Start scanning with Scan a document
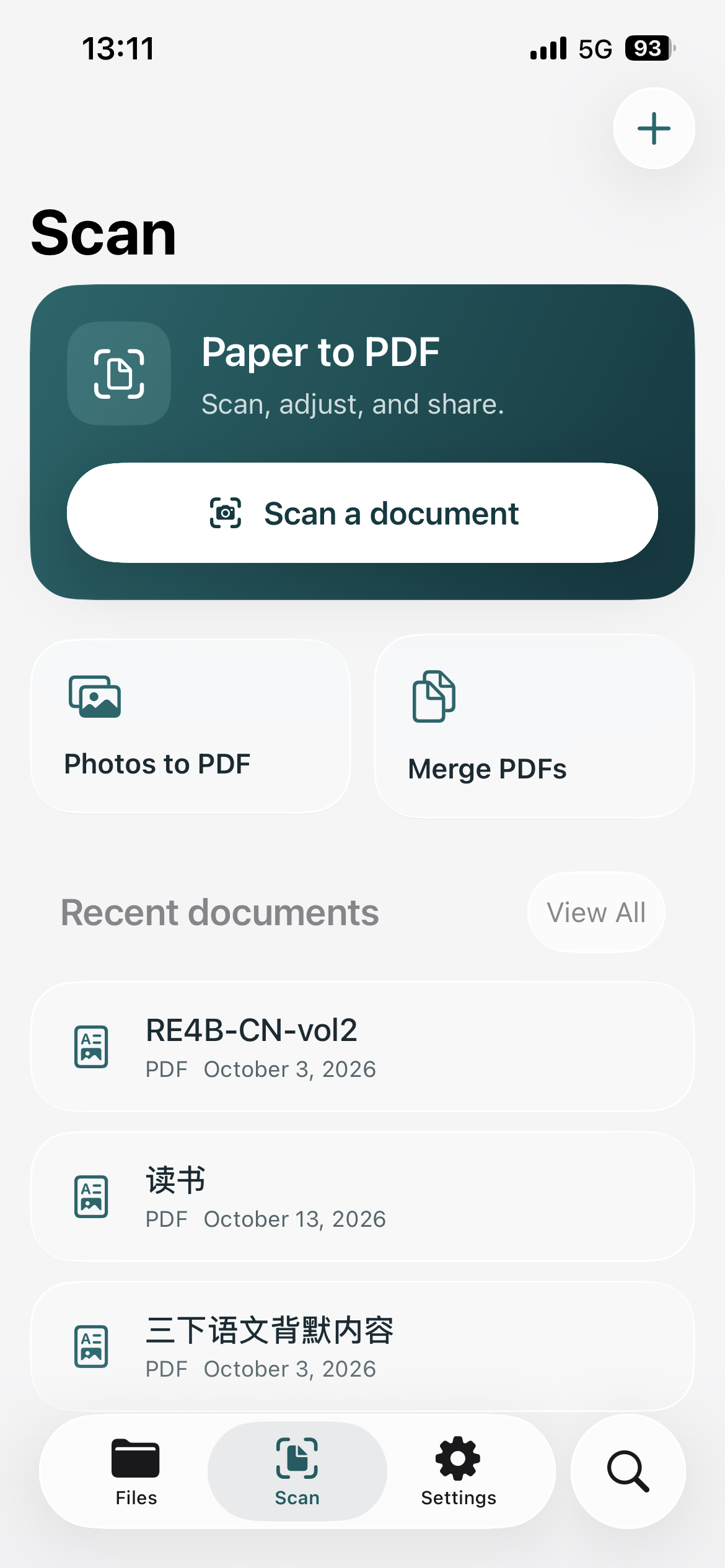Image resolution: width=725 pixels, height=1568 pixels. coord(362,513)
